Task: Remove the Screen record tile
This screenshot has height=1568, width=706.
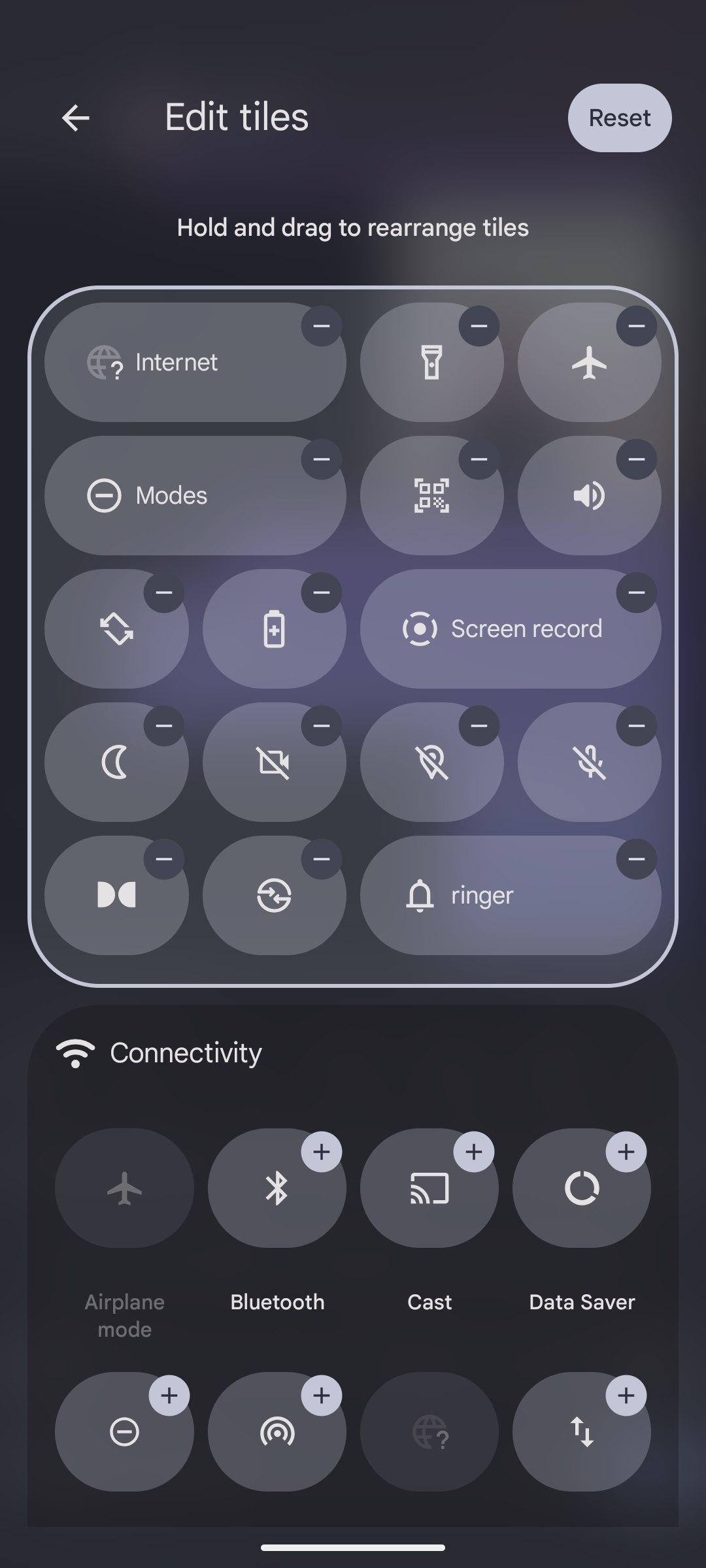Action: coord(636,593)
